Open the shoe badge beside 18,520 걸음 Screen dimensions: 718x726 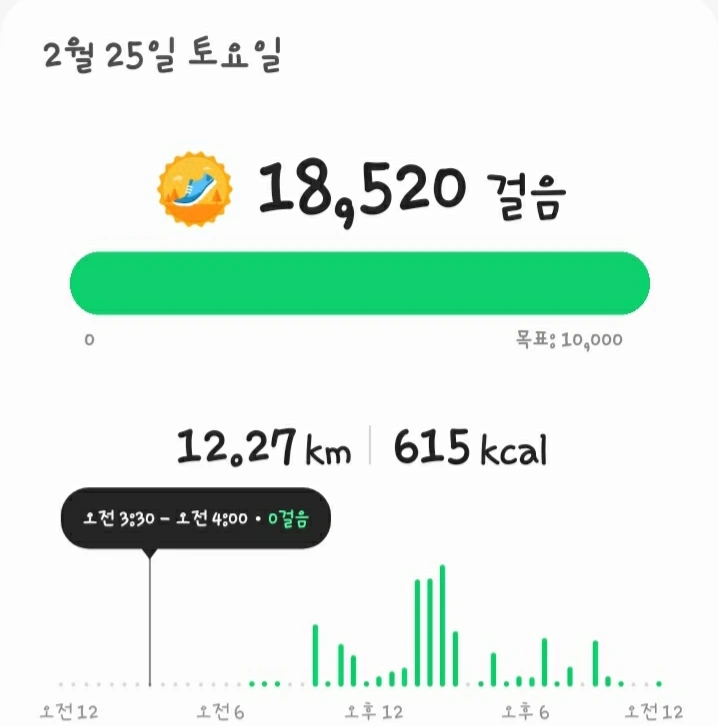pyautogui.click(x=194, y=189)
